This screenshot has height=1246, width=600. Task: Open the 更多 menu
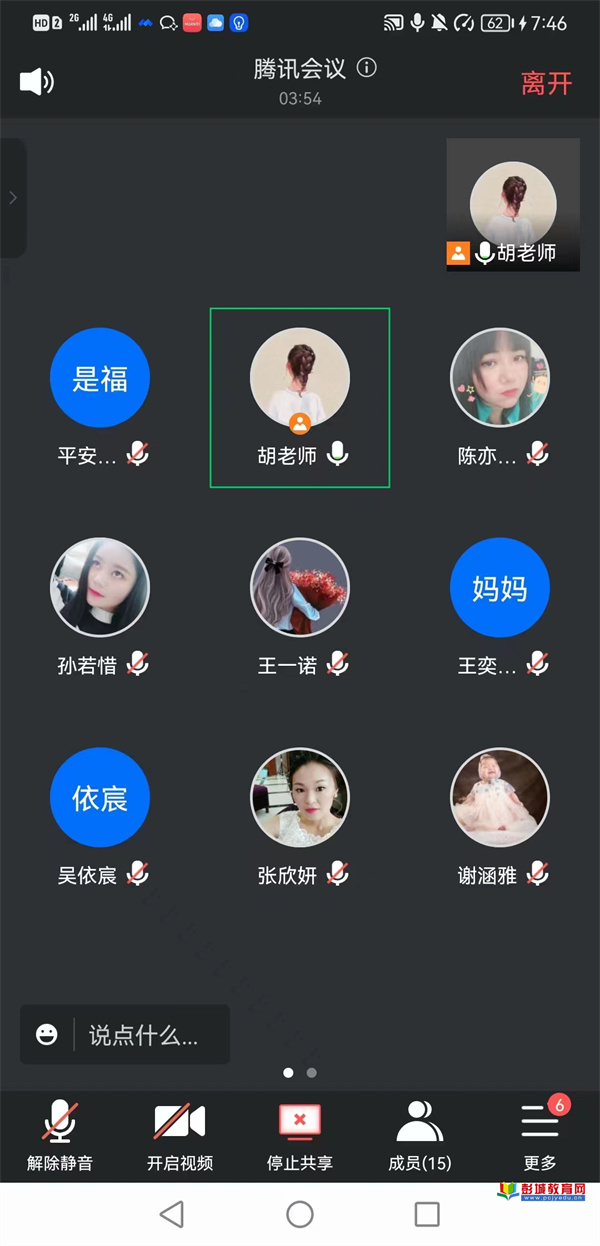pos(540,1136)
